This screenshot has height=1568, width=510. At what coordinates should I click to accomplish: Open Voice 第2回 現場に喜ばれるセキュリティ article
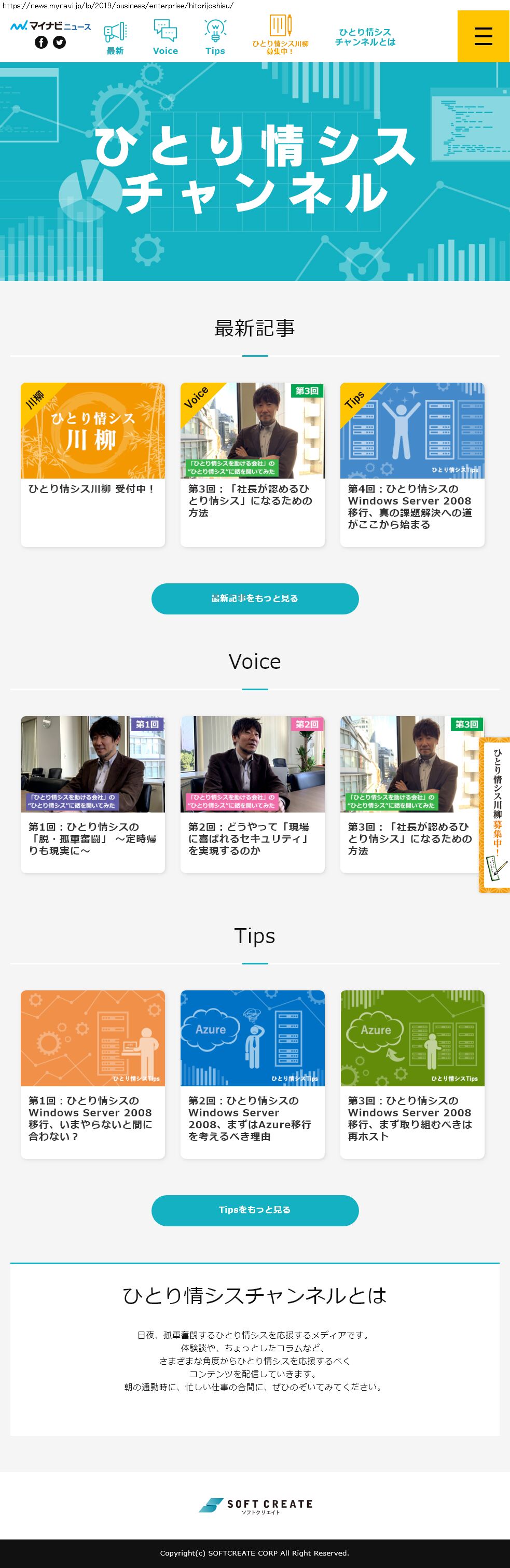click(x=252, y=794)
